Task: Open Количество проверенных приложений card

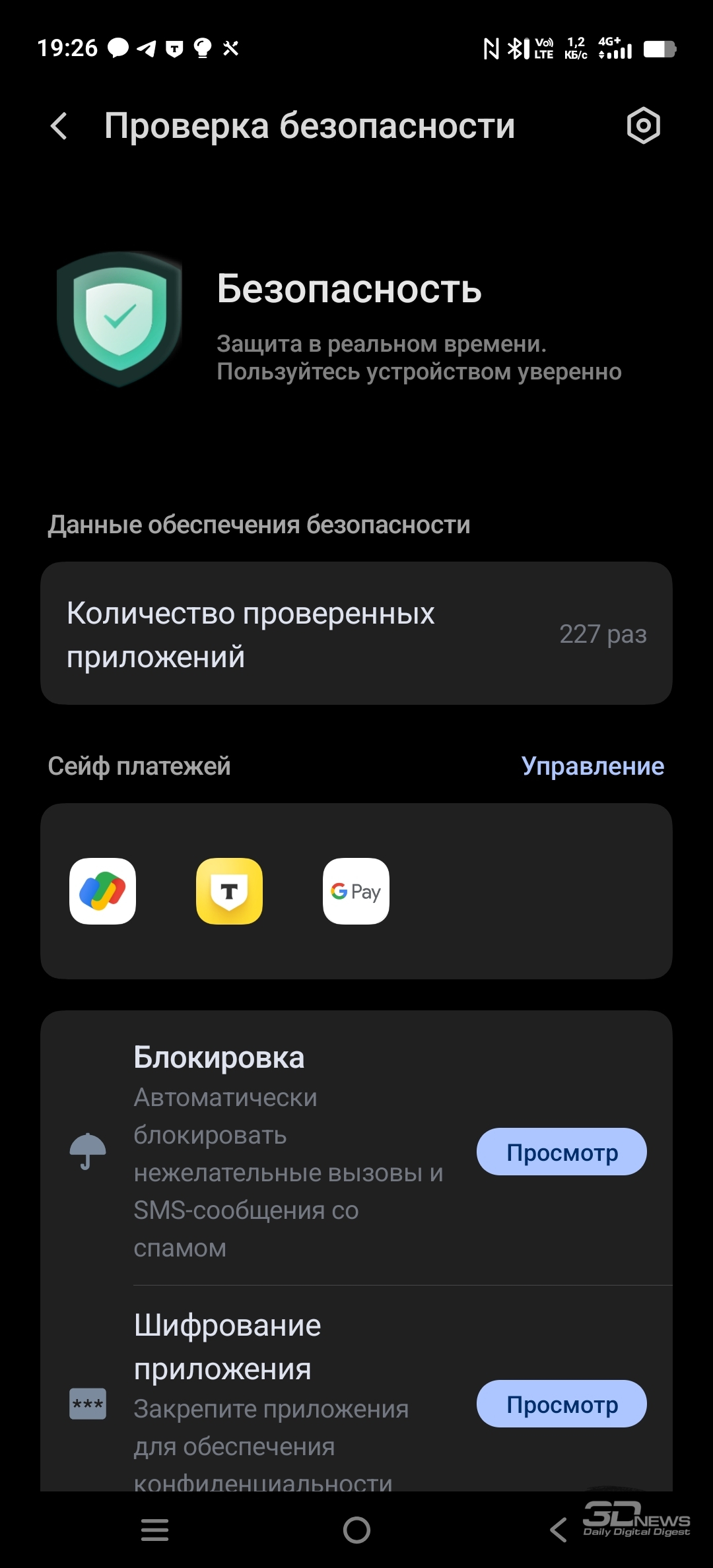Action: [356, 634]
